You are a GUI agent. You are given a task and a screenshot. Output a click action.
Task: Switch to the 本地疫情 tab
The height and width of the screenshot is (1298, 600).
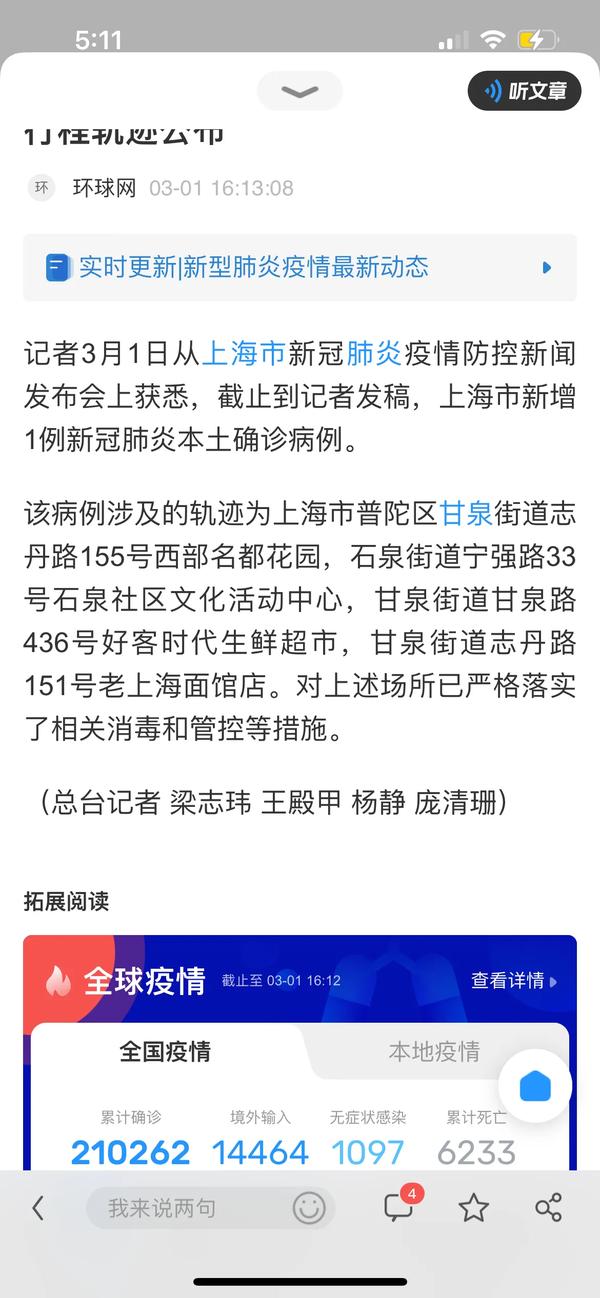(434, 1051)
